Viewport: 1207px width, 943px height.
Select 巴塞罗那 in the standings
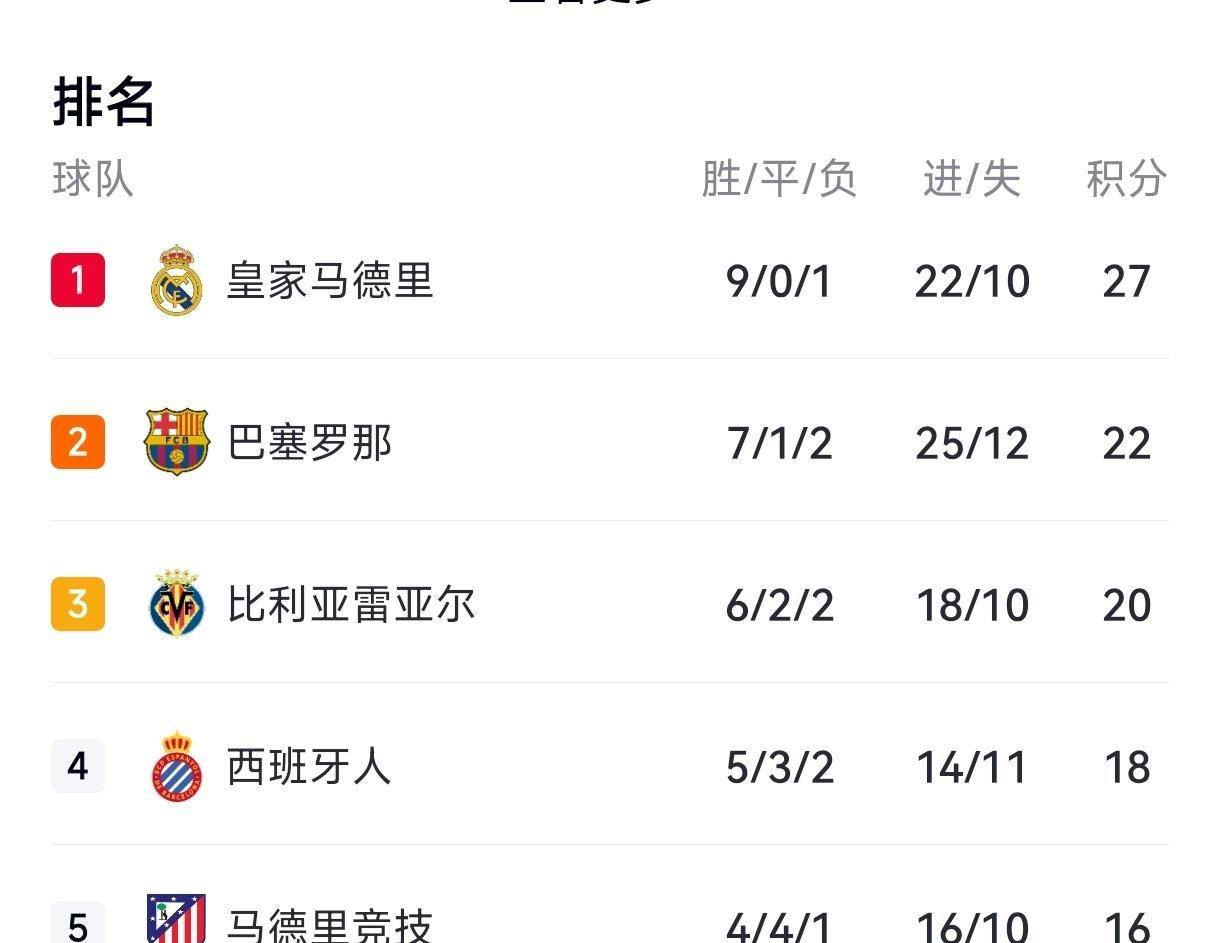tap(309, 443)
